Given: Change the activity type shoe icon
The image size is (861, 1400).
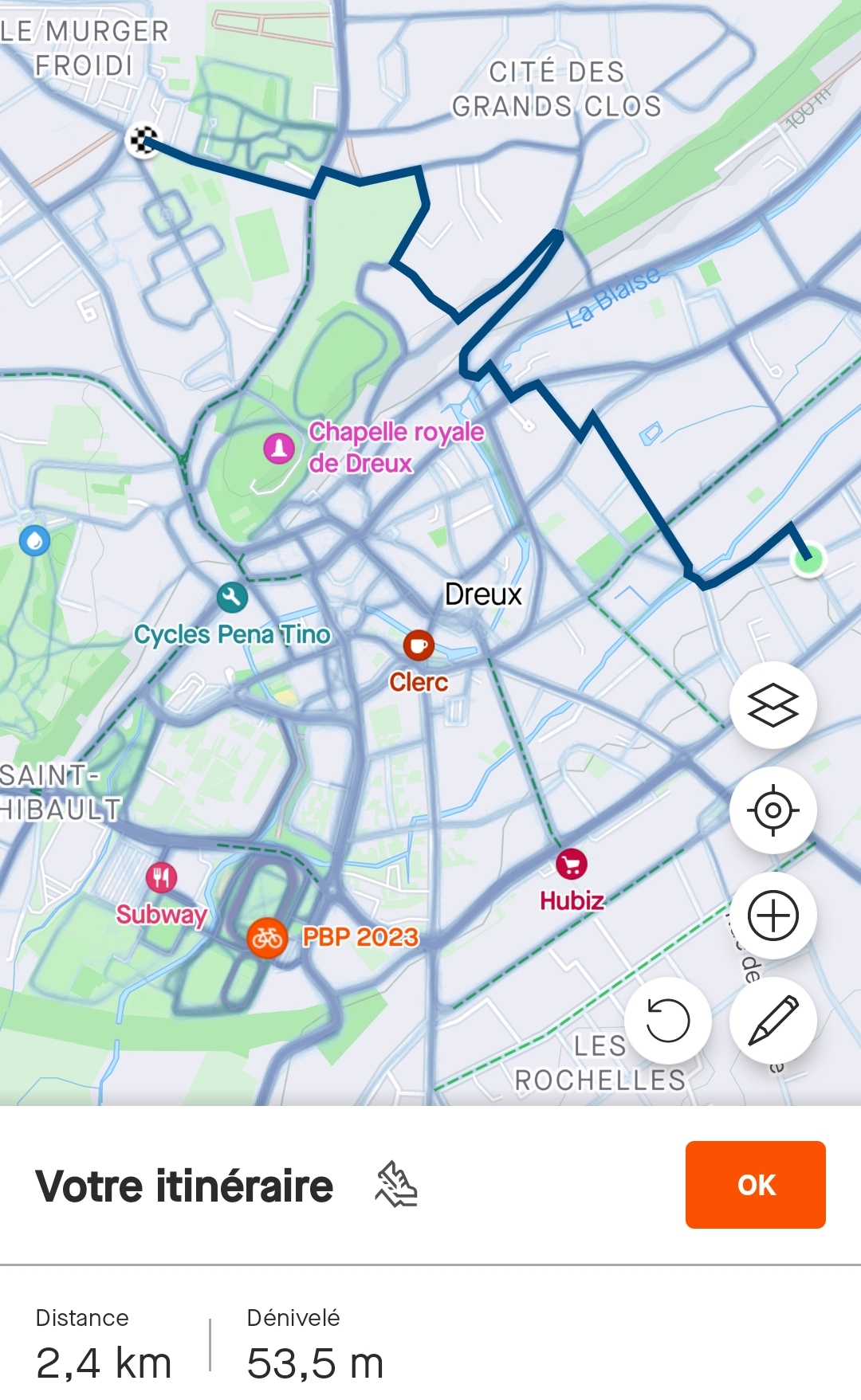Looking at the screenshot, I should coord(396,1184).
